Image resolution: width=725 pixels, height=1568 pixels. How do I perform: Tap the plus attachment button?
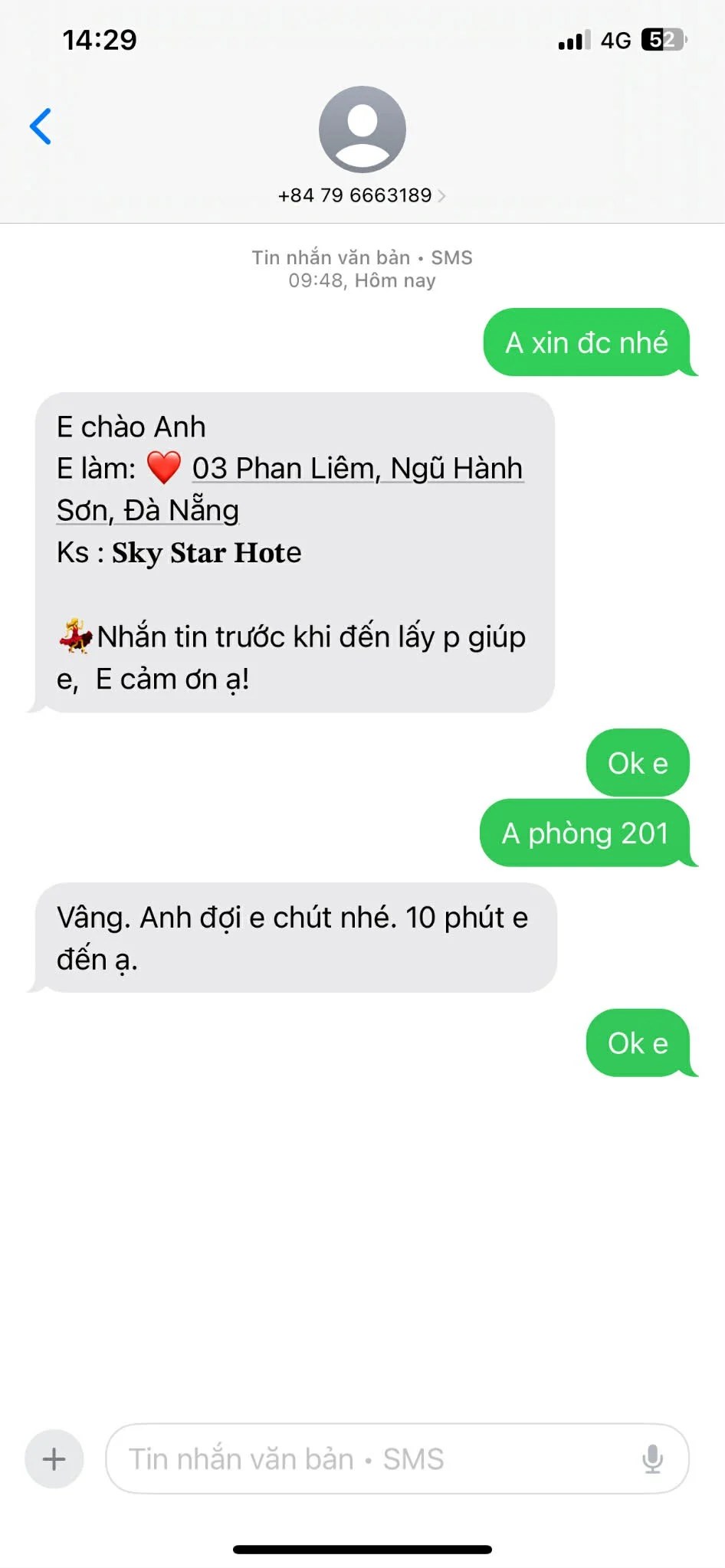tap(54, 1458)
